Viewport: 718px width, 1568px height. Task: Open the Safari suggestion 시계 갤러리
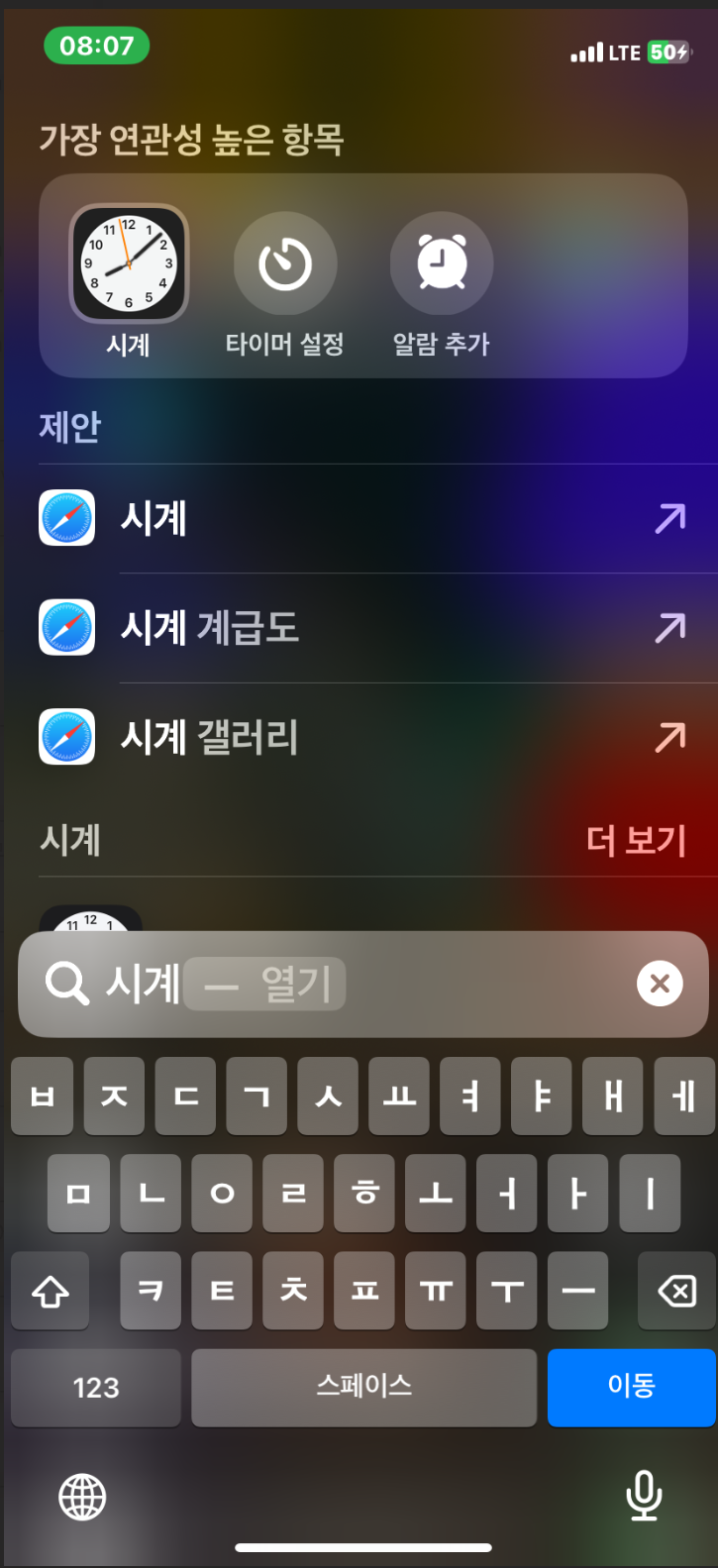pyautogui.click(x=363, y=737)
